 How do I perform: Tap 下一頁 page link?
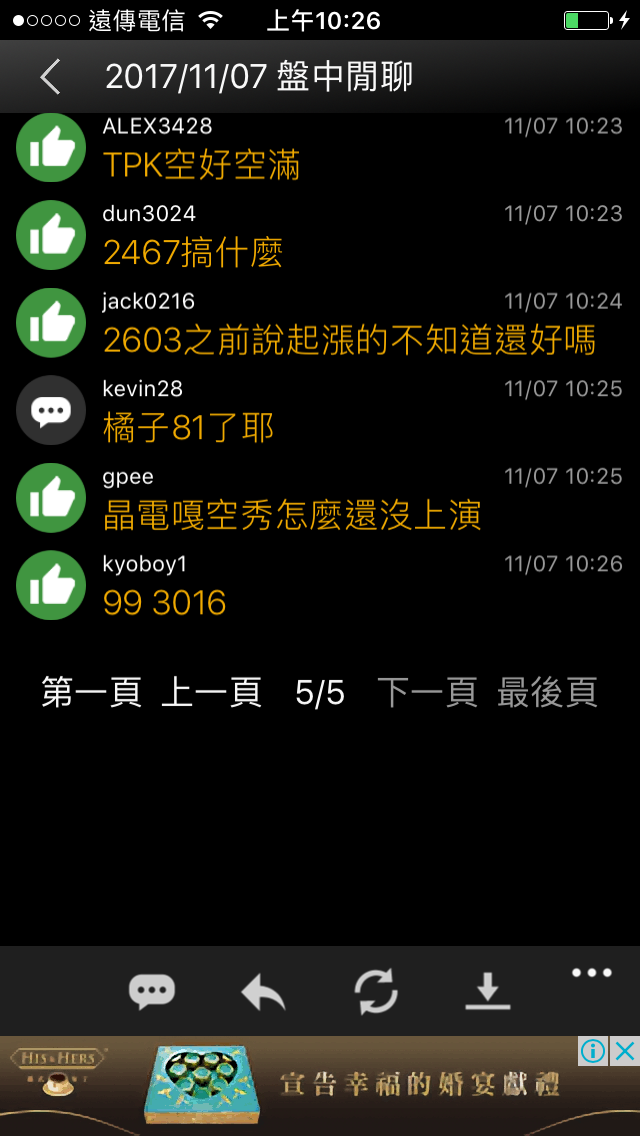[x=427, y=692]
